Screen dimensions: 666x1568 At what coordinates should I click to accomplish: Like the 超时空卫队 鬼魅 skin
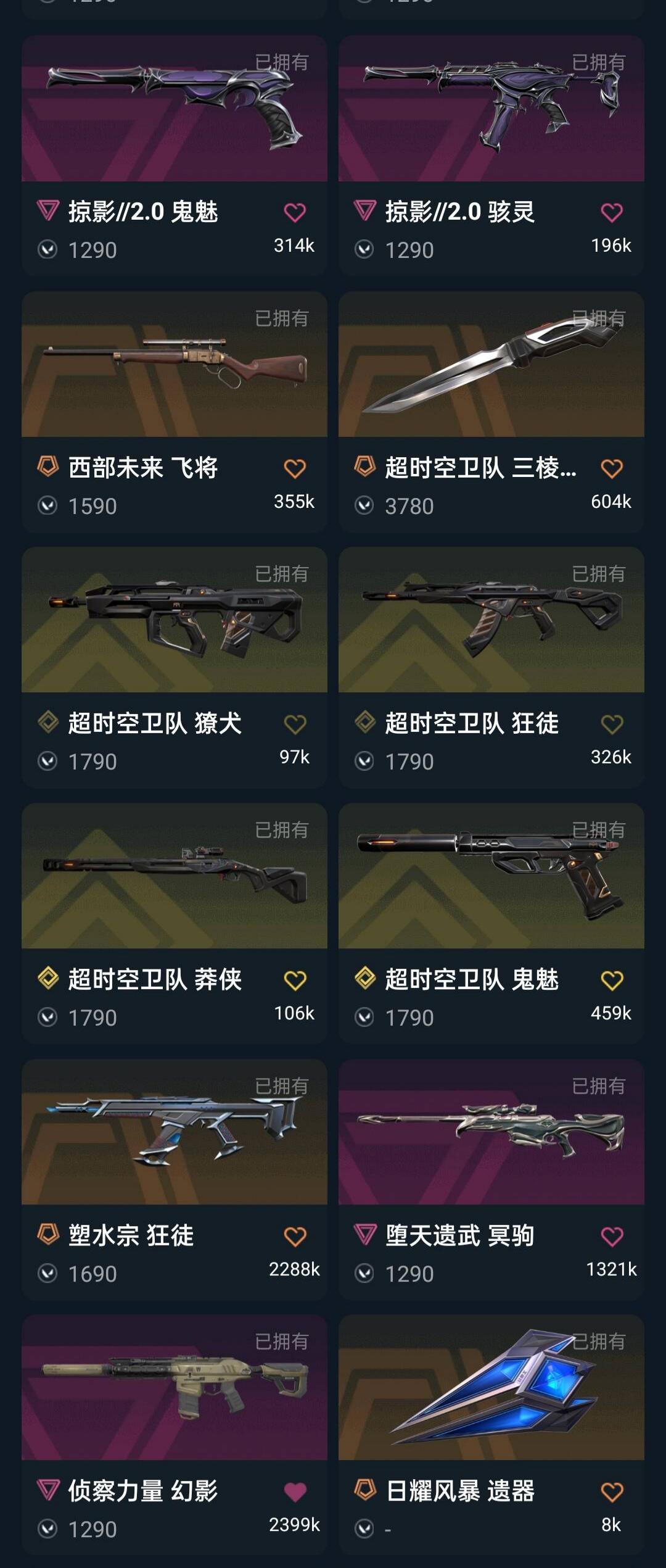612,981
